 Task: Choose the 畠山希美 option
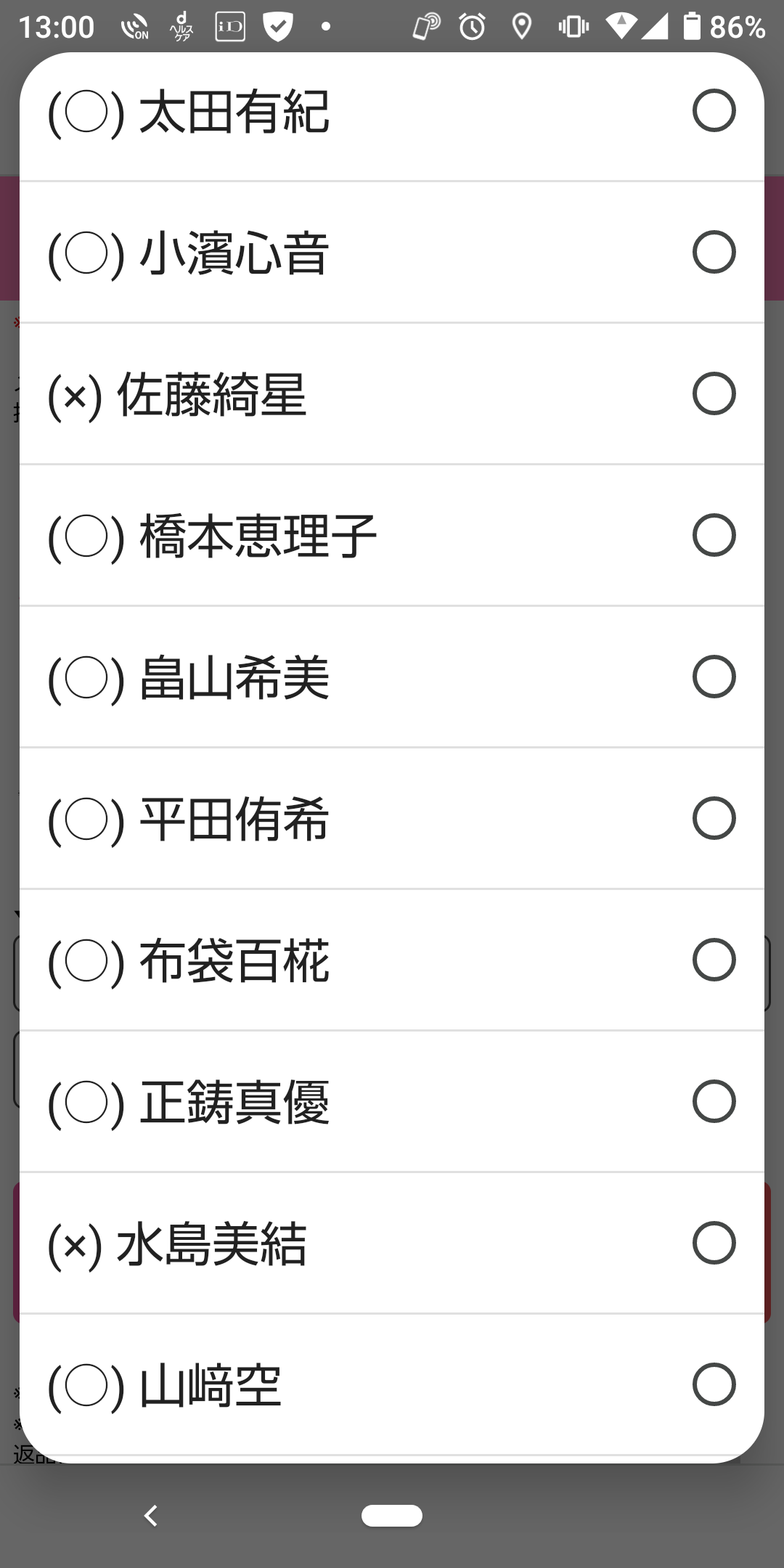[392, 677]
